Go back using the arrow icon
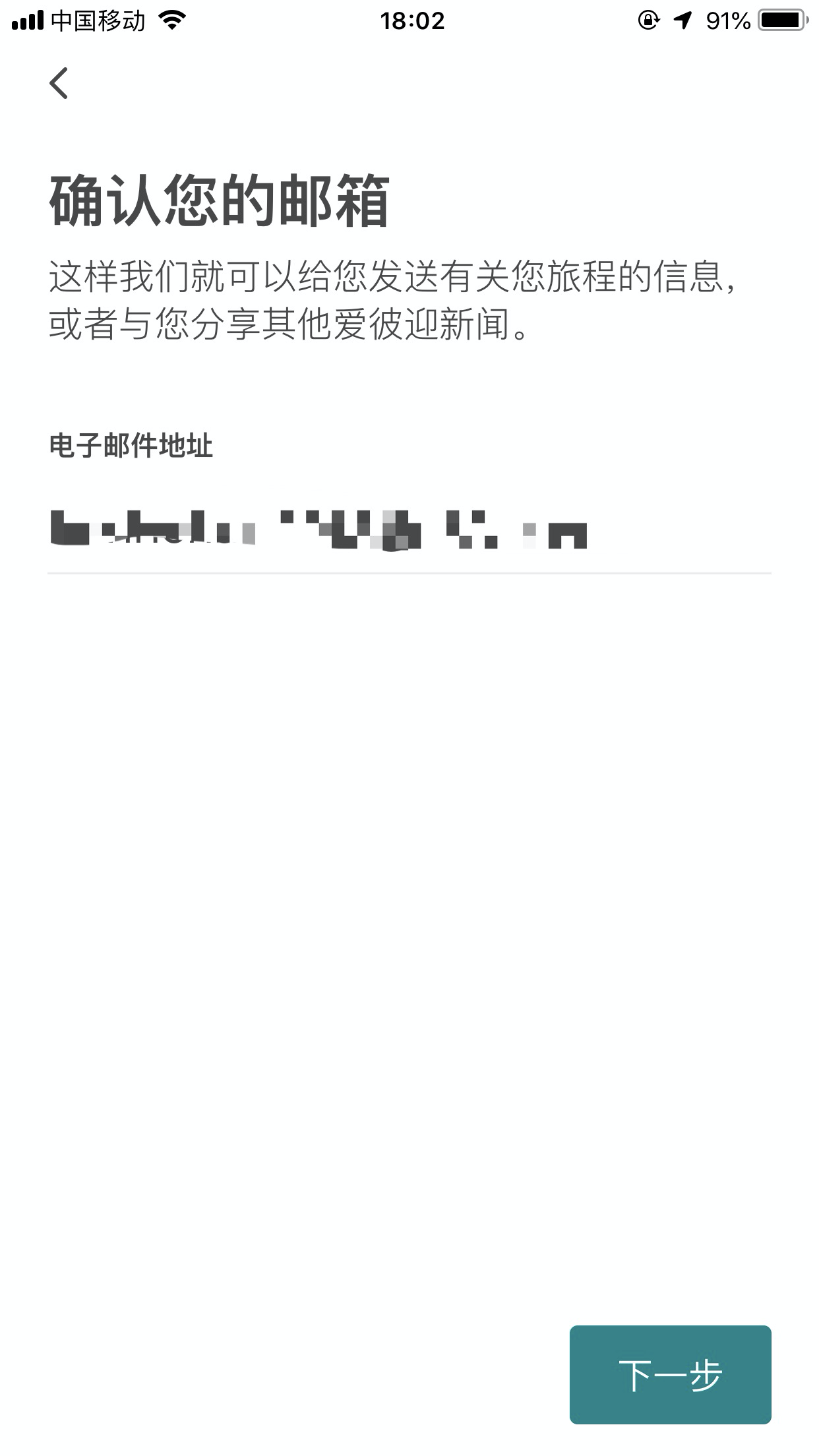The width and height of the screenshot is (819, 1456). (59, 83)
